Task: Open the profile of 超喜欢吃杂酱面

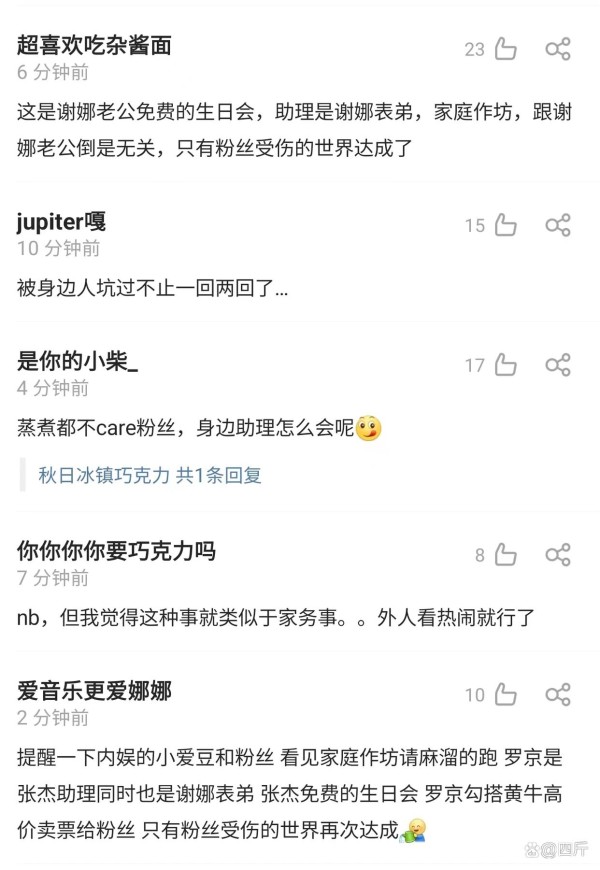Action: coord(94,44)
